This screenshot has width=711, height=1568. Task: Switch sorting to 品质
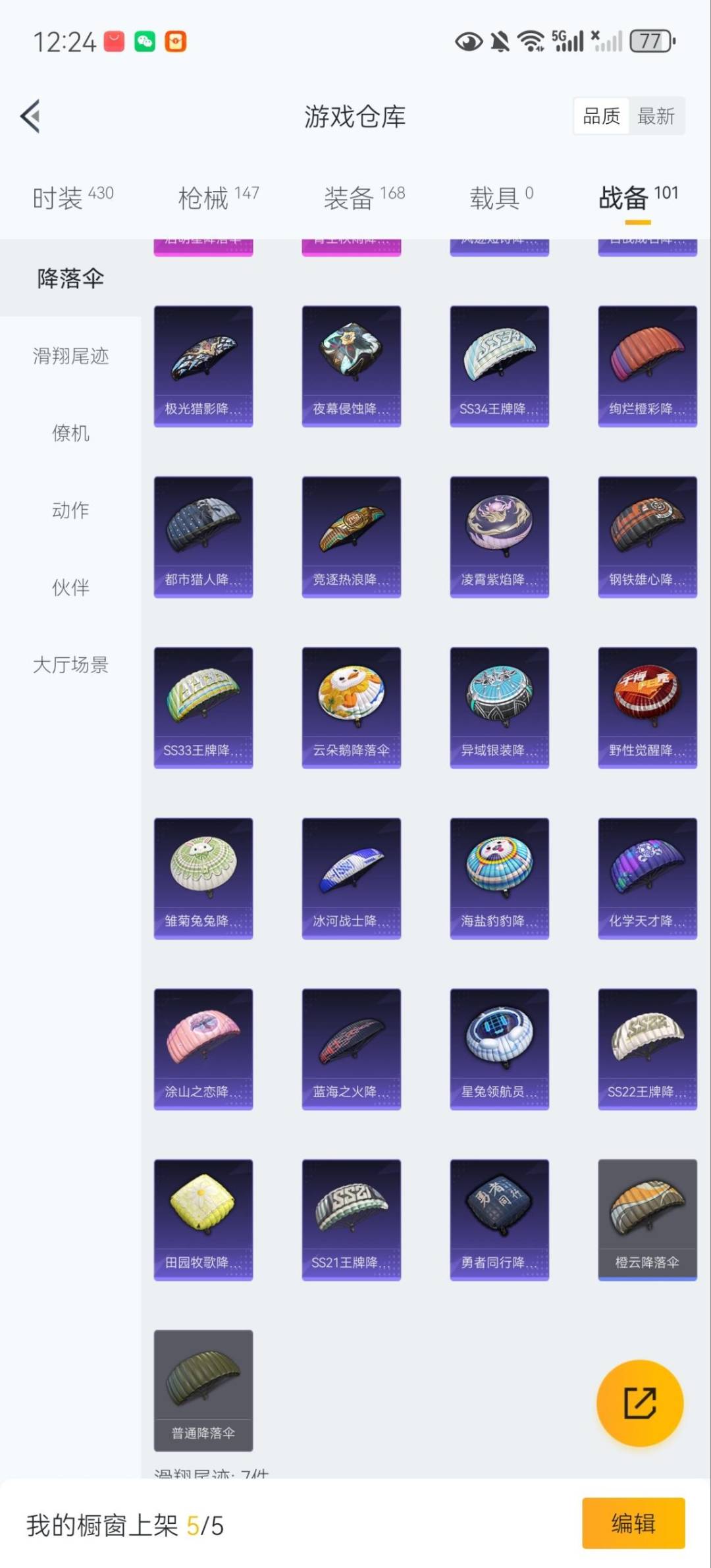tap(601, 115)
